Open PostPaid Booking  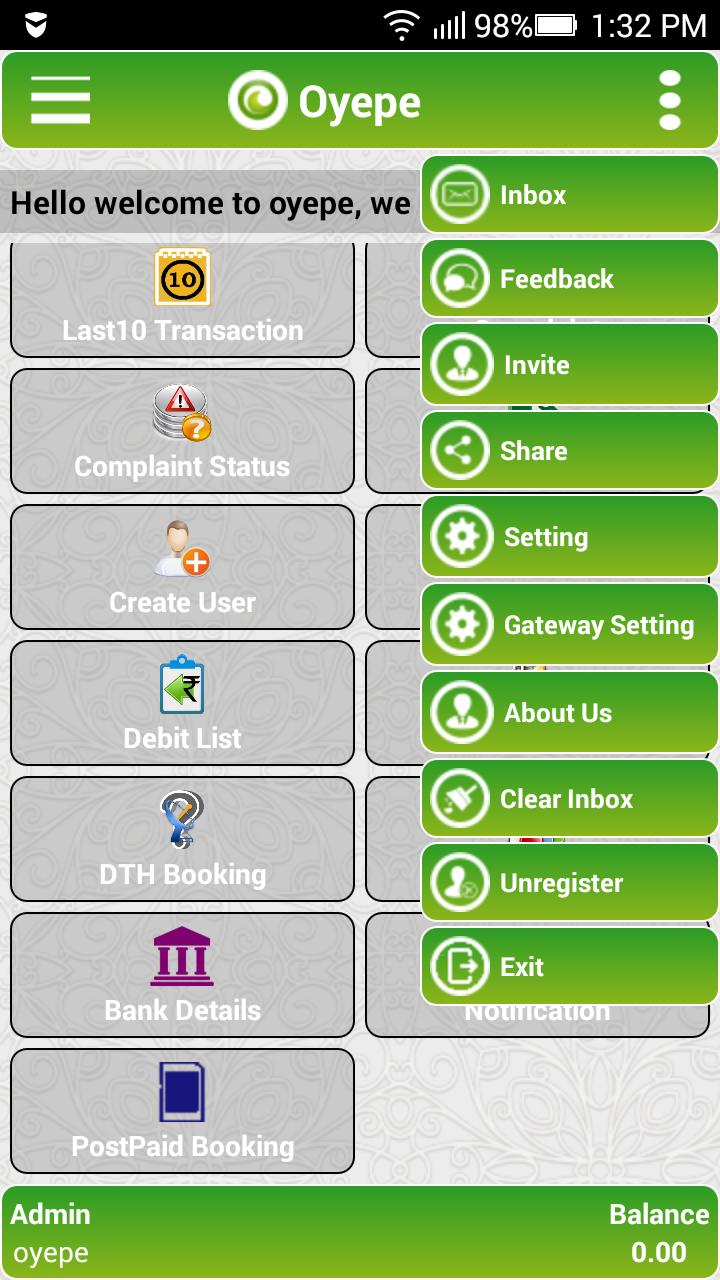tap(183, 1111)
